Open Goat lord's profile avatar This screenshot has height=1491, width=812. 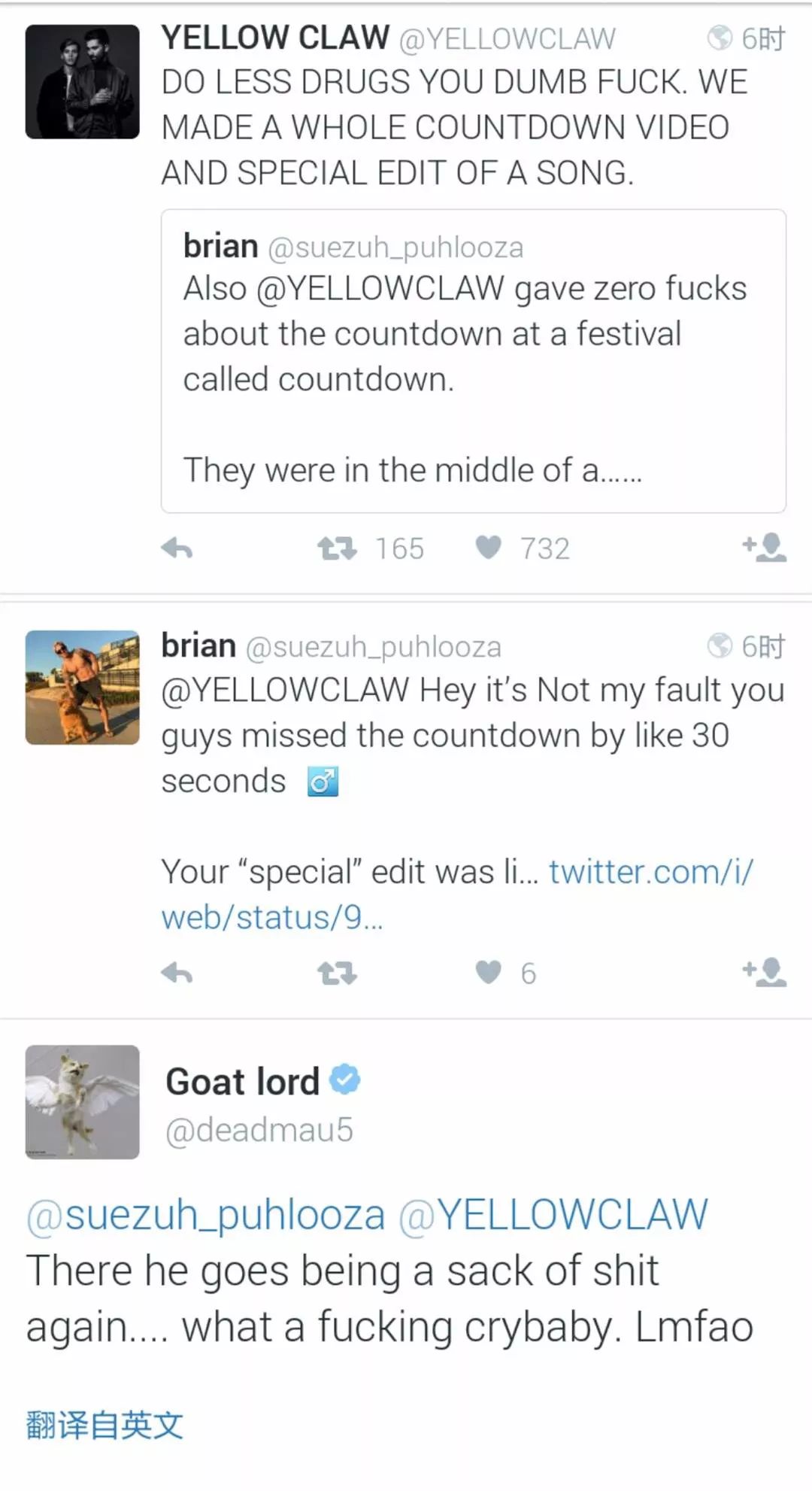[x=83, y=1102]
